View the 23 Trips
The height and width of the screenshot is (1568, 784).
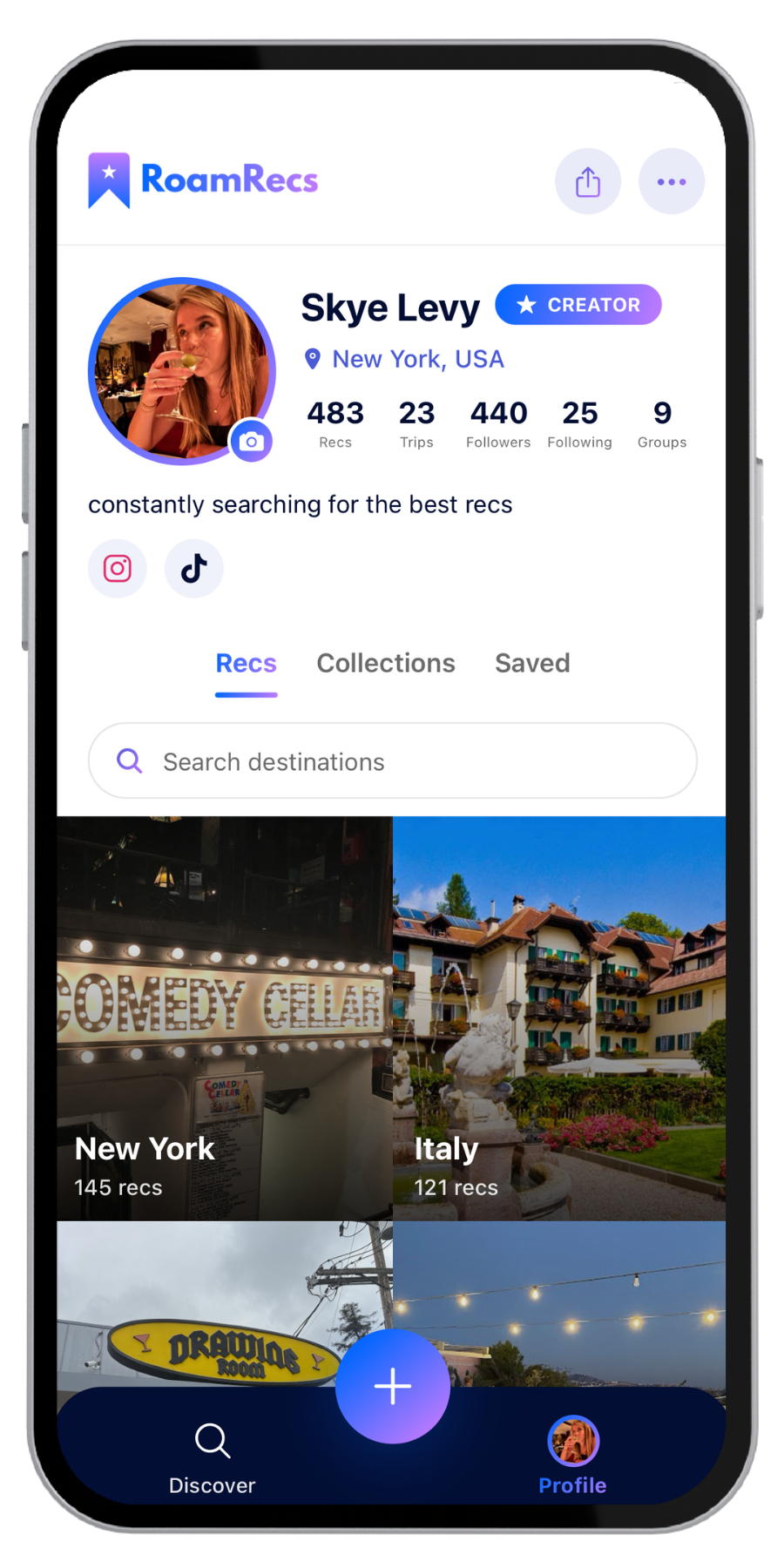416,424
